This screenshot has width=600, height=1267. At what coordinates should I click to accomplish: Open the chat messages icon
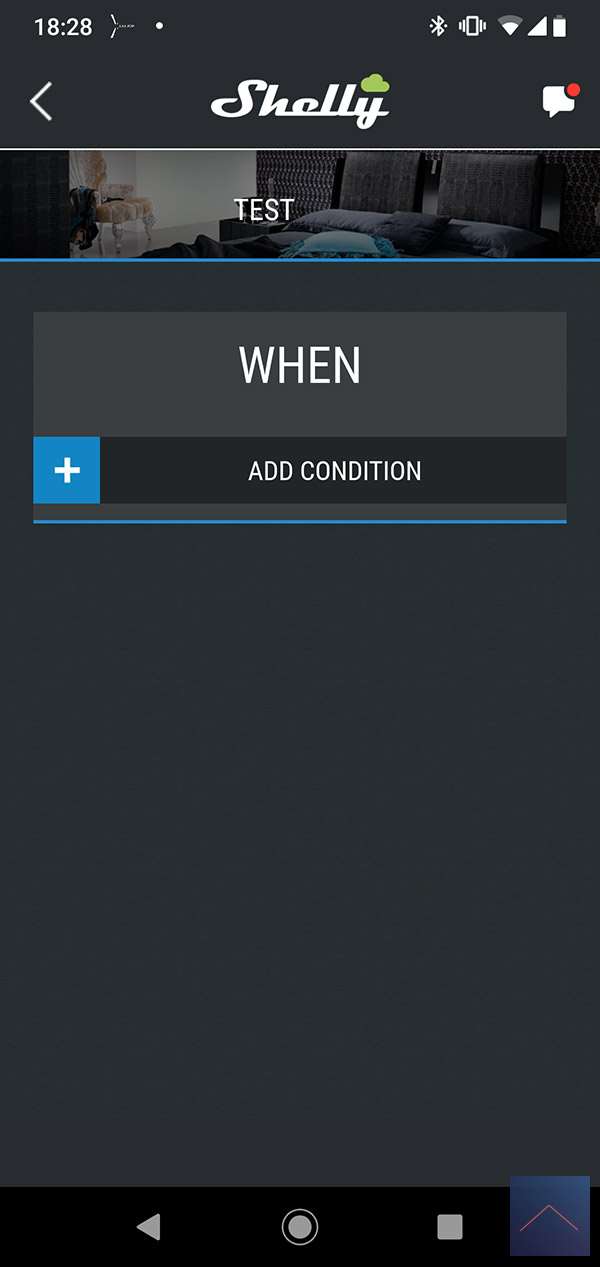(x=558, y=102)
